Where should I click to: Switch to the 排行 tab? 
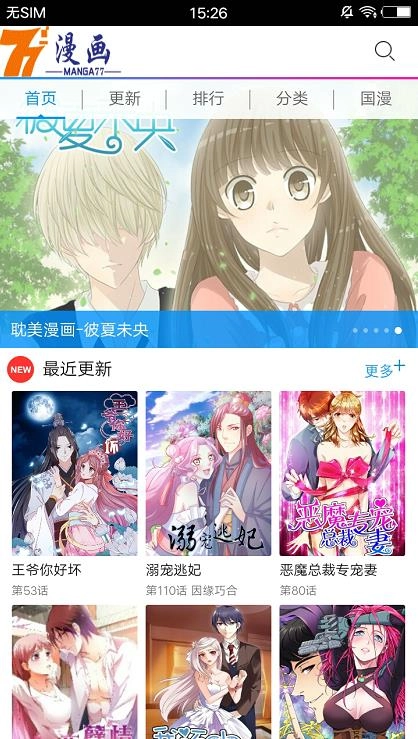208,99
